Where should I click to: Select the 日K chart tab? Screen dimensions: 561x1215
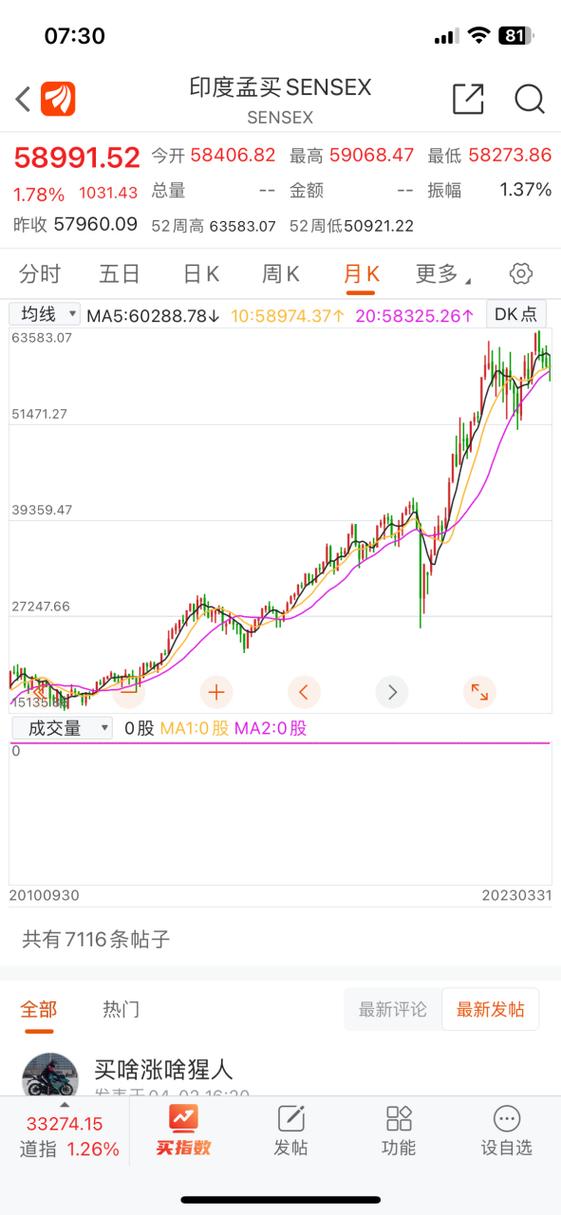click(201, 274)
